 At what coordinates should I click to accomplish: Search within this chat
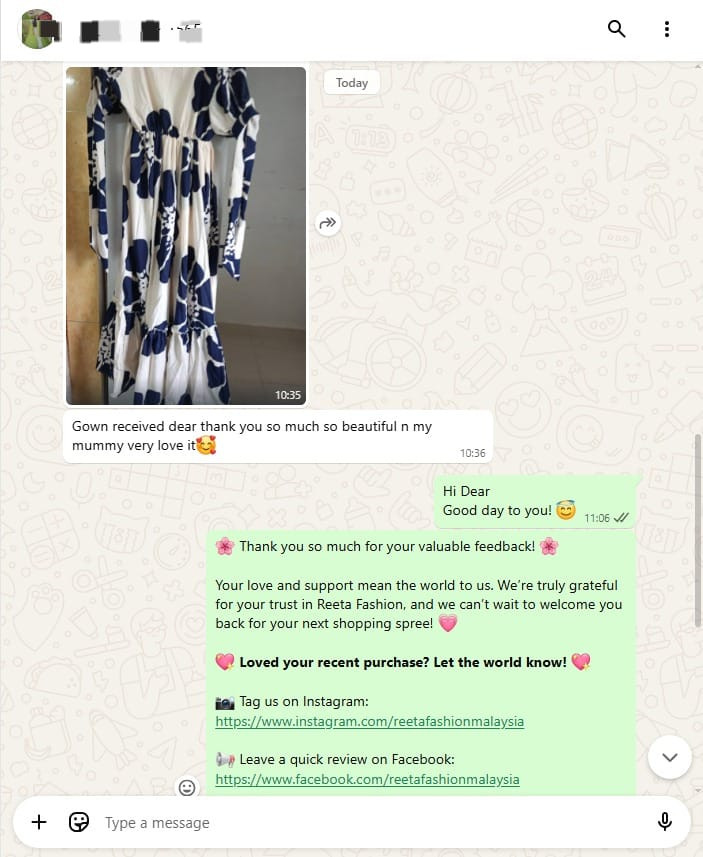pos(617,29)
